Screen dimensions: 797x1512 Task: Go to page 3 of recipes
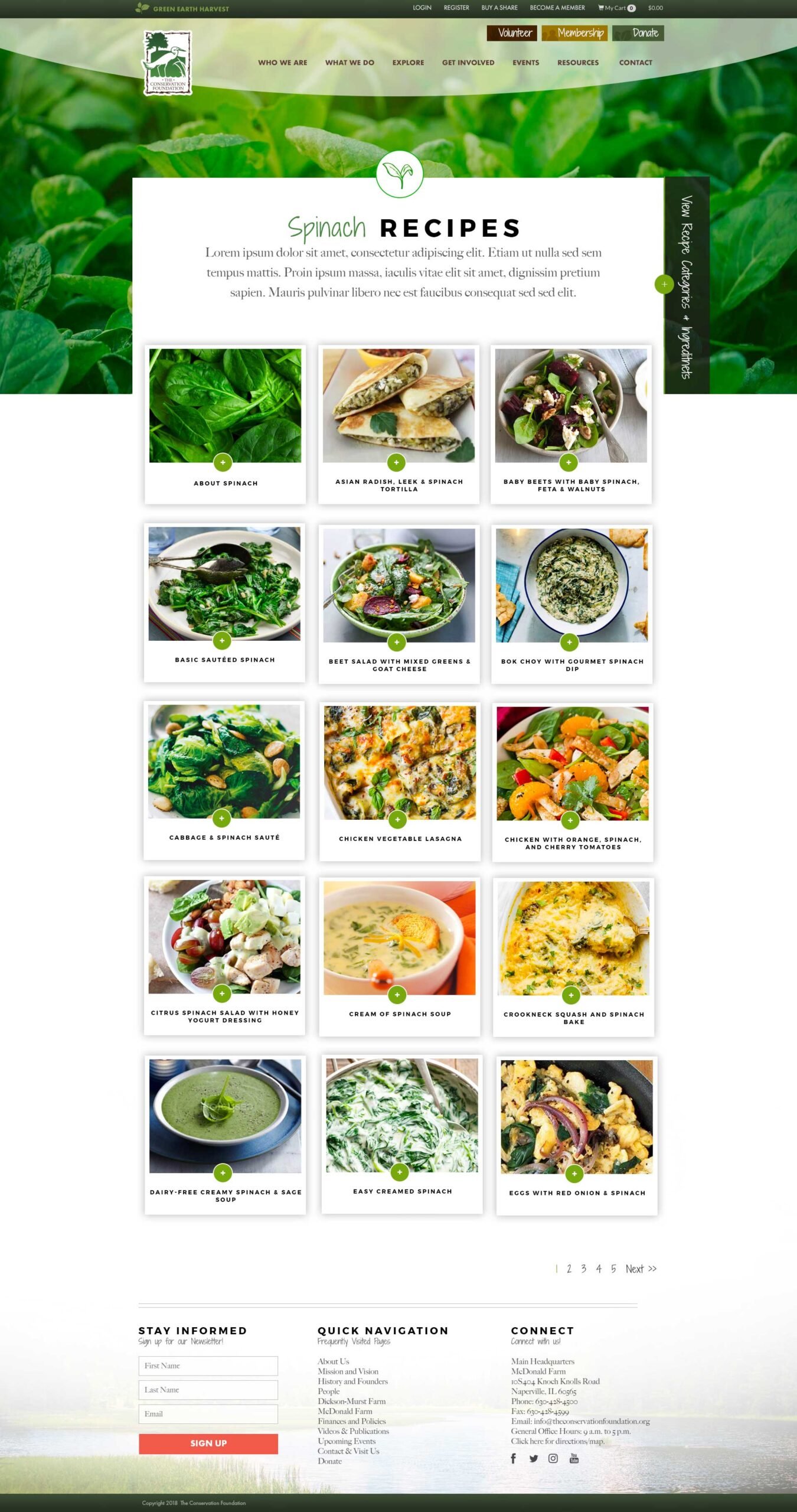[583, 1269]
